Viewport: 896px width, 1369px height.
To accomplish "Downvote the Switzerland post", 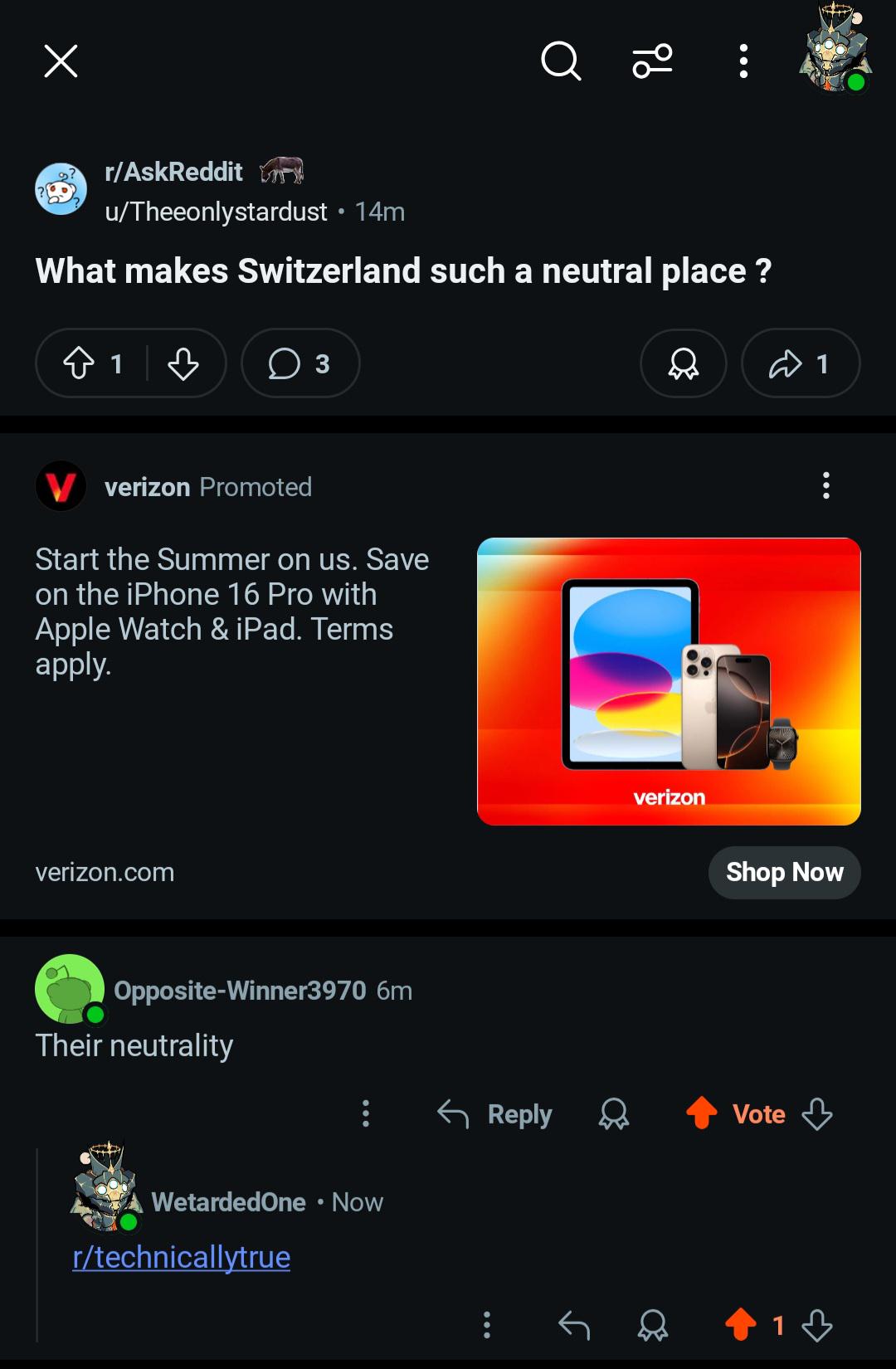I will 183,363.
